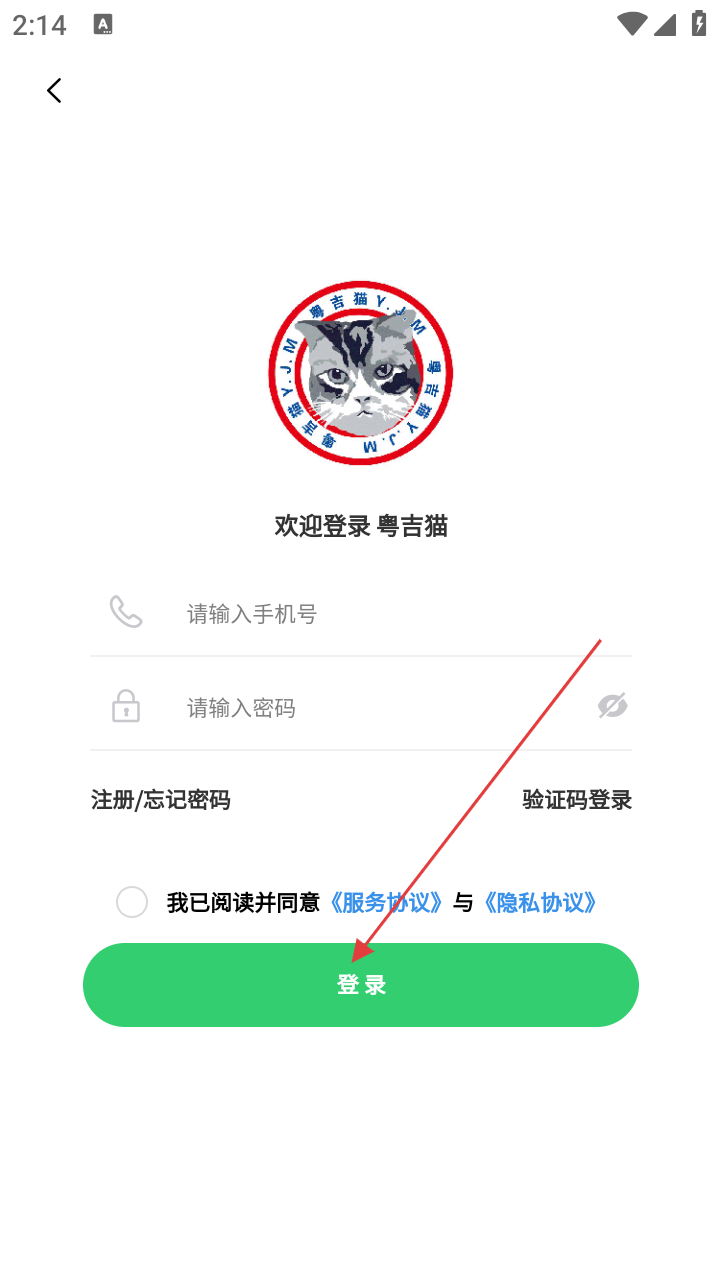Go back using the top-left arrow
Viewport: 720px width, 1280px height.
(x=54, y=90)
